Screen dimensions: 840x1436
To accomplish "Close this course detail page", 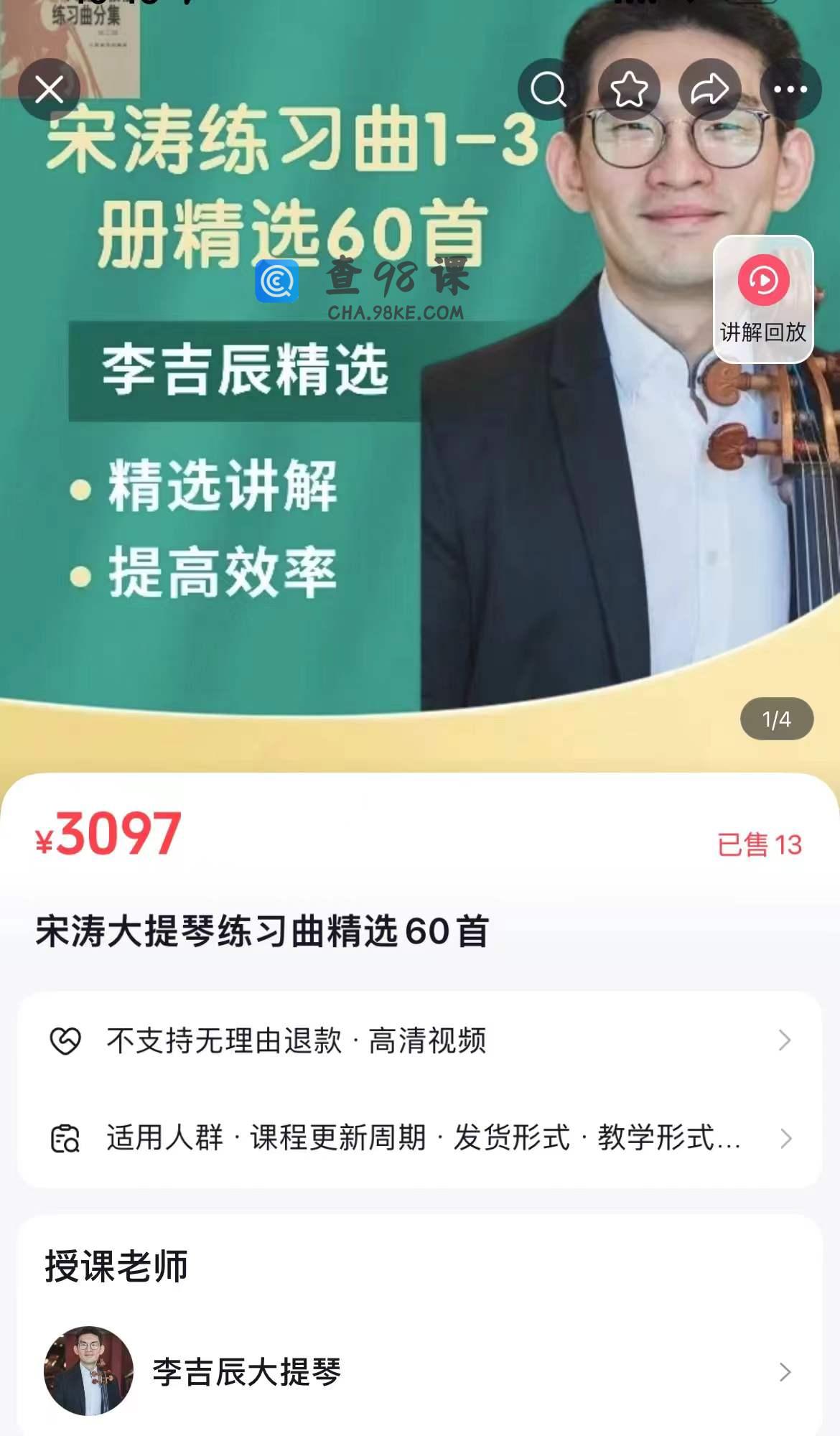I will click(49, 90).
